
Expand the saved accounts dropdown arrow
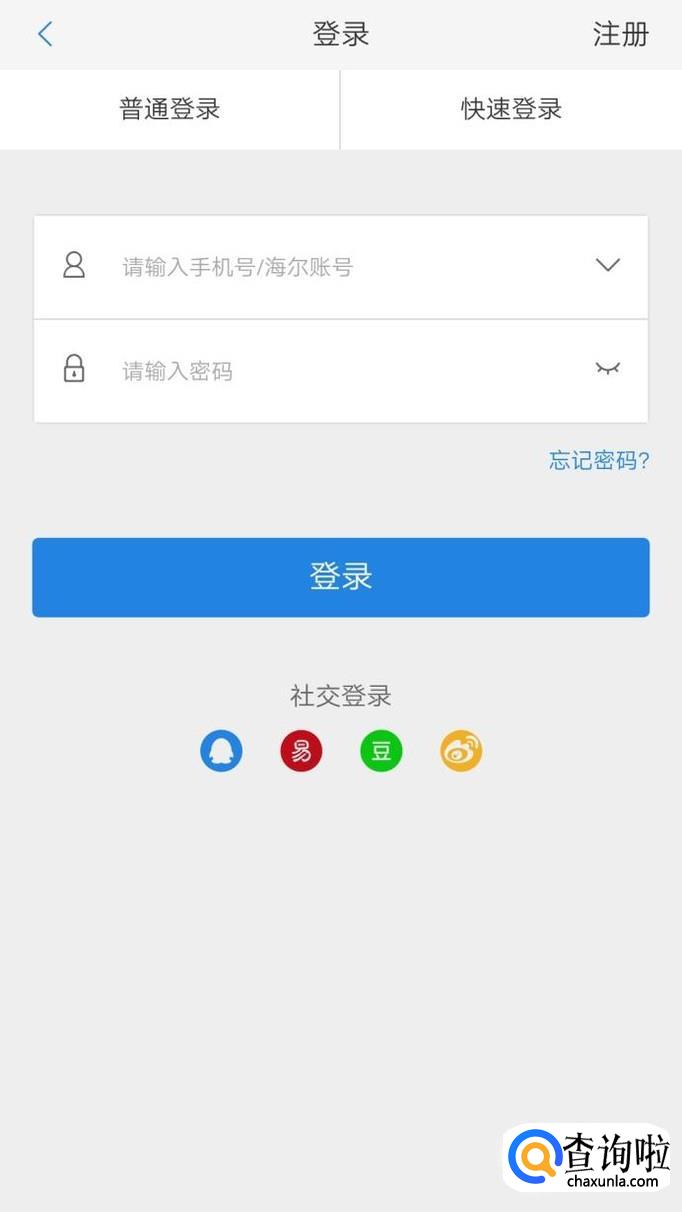click(x=608, y=265)
